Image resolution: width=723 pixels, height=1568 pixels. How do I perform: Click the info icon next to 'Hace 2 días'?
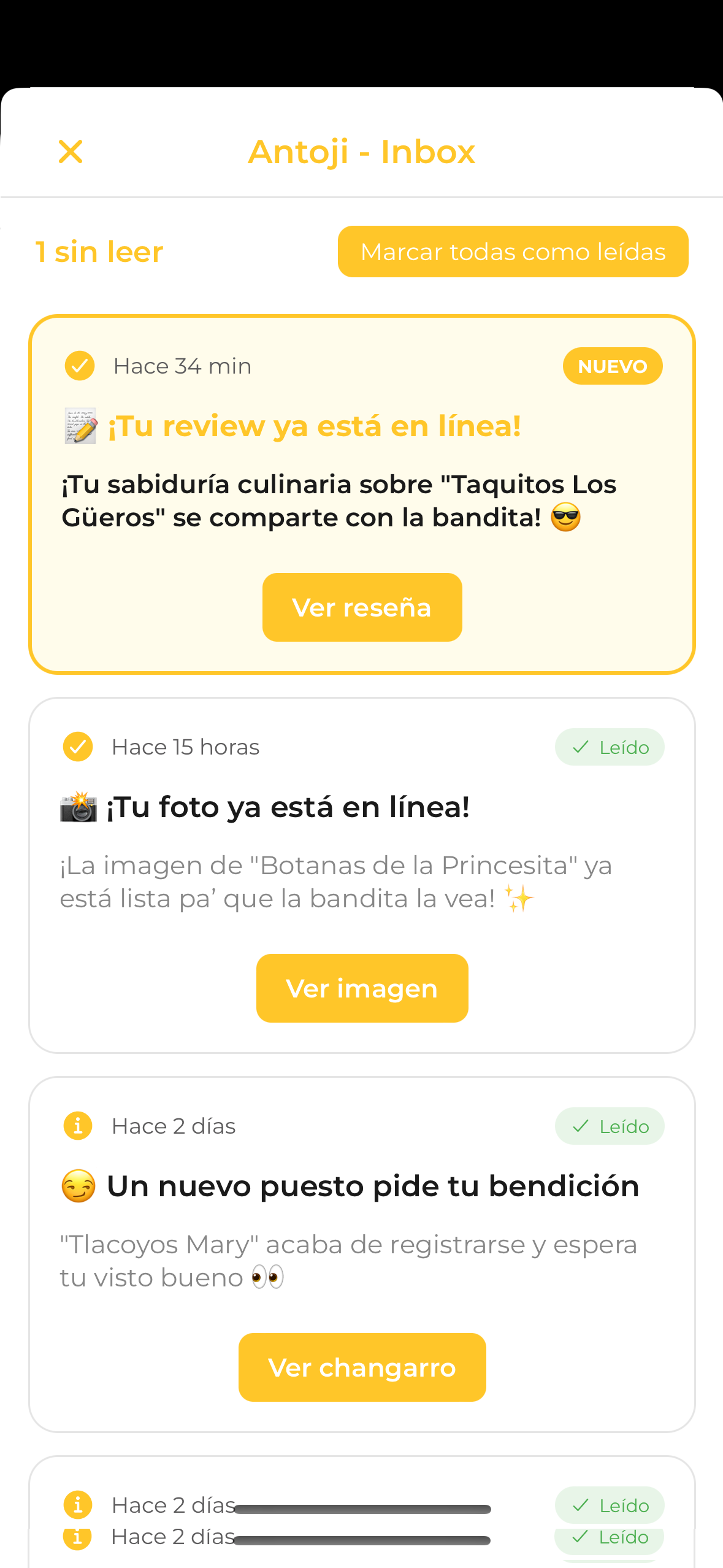[77, 1126]
